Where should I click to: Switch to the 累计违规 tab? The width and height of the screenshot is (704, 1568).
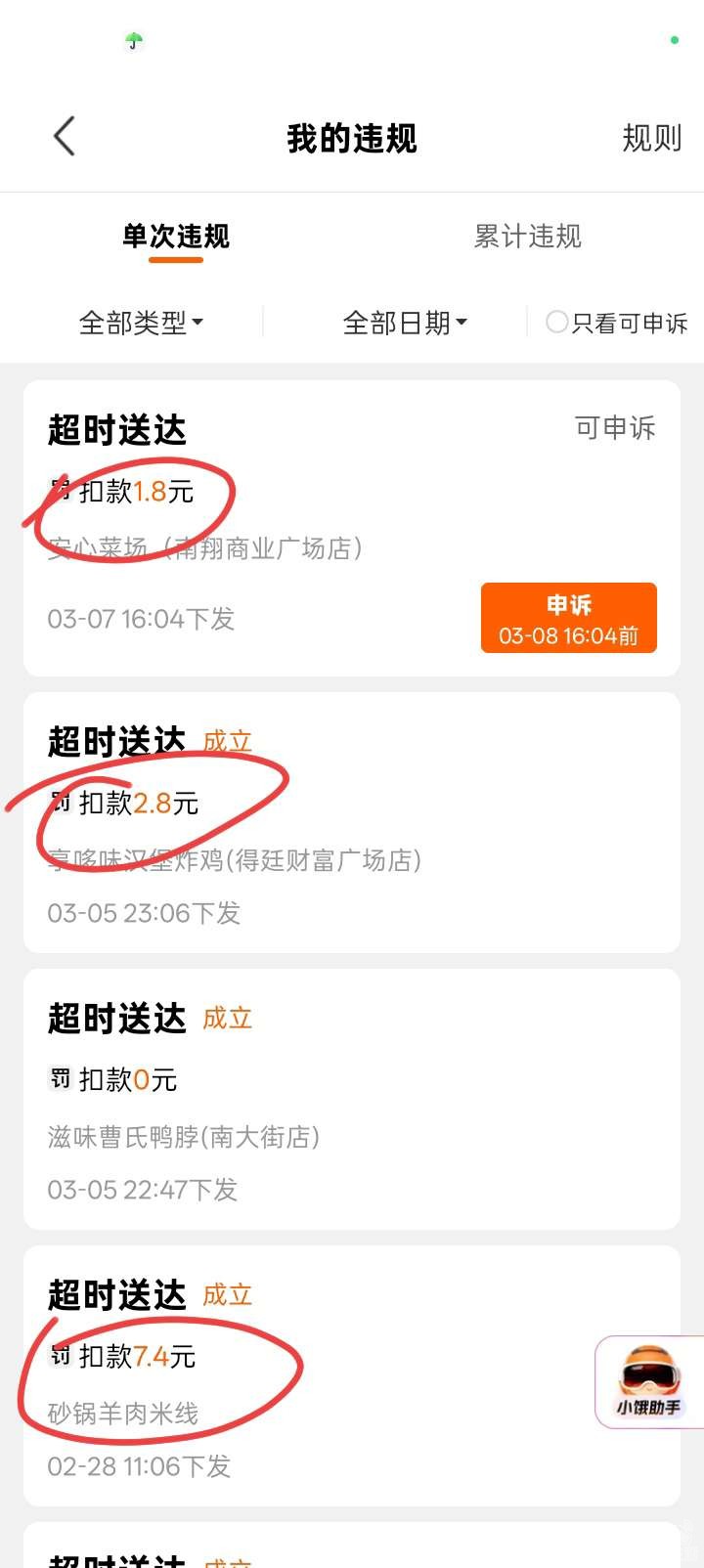(x=527, y=237)
